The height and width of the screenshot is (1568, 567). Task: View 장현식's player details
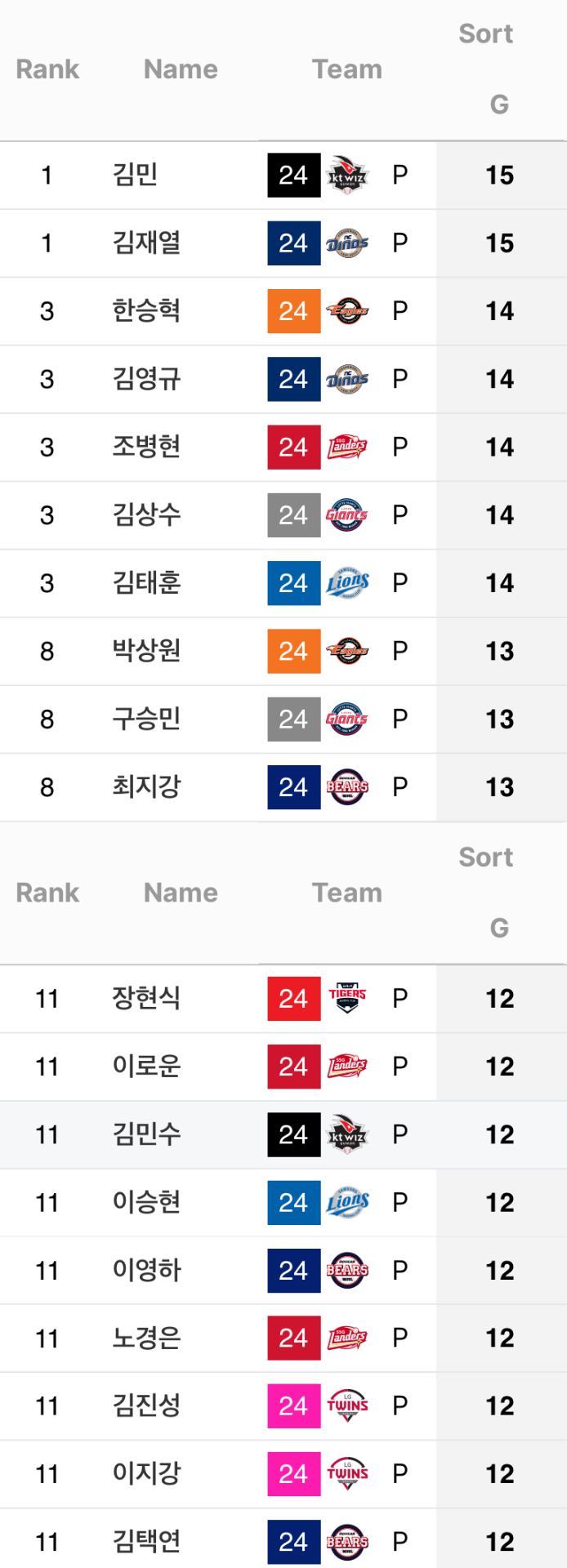click(146, 998)
